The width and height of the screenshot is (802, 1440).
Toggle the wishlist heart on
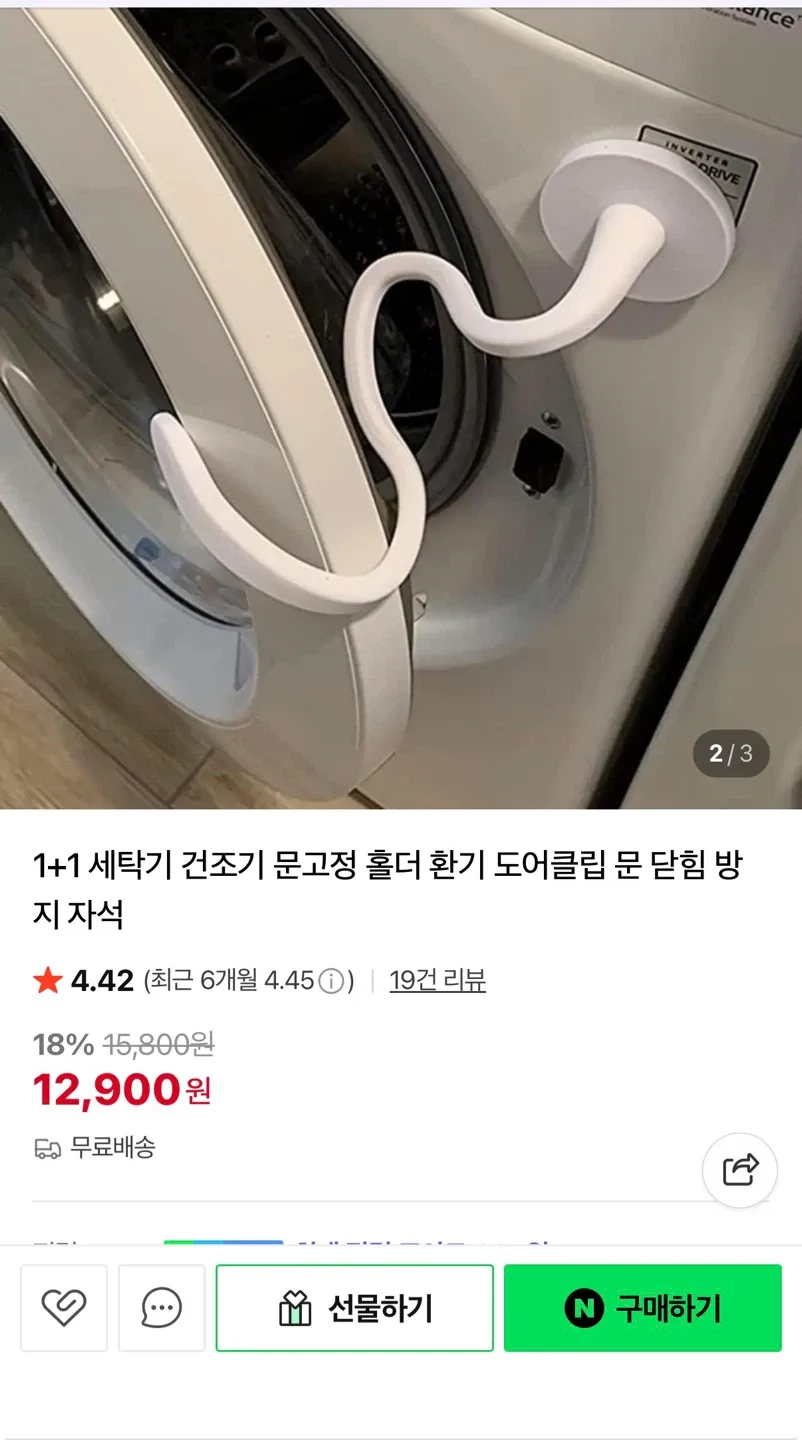click(x=64, y=1308)
